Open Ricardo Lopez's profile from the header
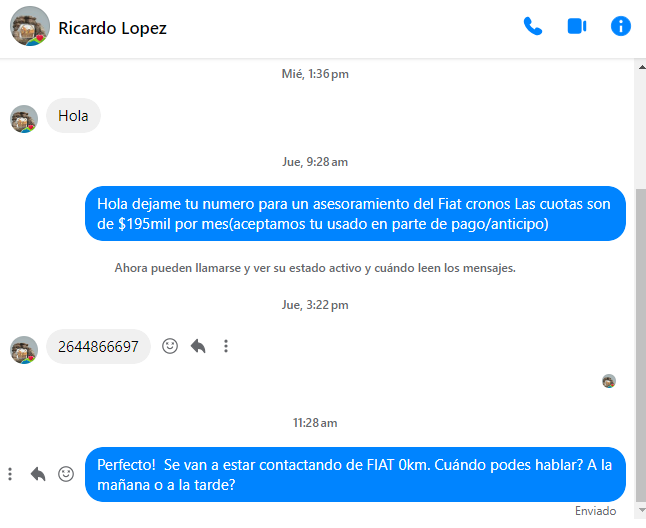This screenshot has height=528, width=646. (x=112, y=28)
